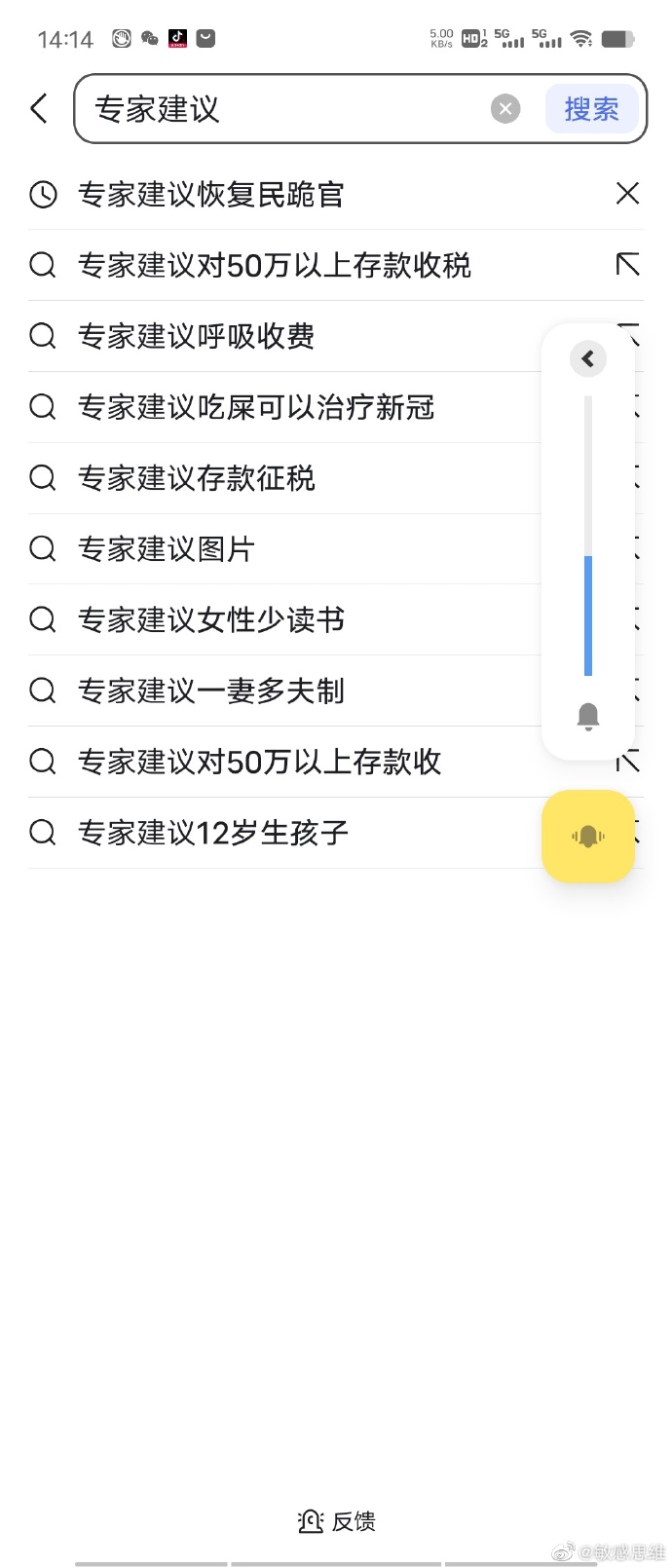Choose suggestion 专家建议存款征税
672x1568 pixels.
pyautogui.click(x=197, y=478)
